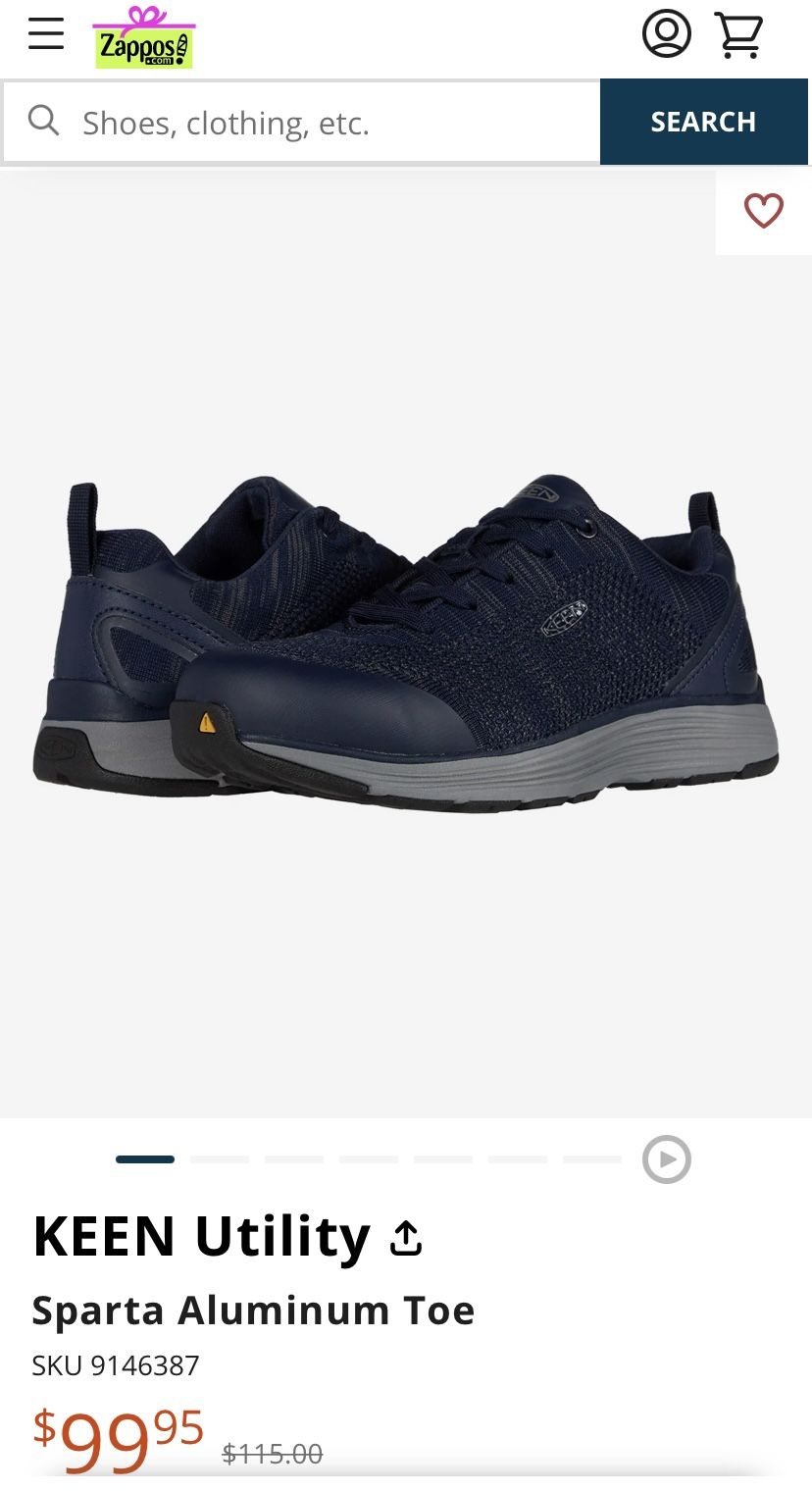812x1491 pixels.
Task: Share this product
Action: 406,1238
